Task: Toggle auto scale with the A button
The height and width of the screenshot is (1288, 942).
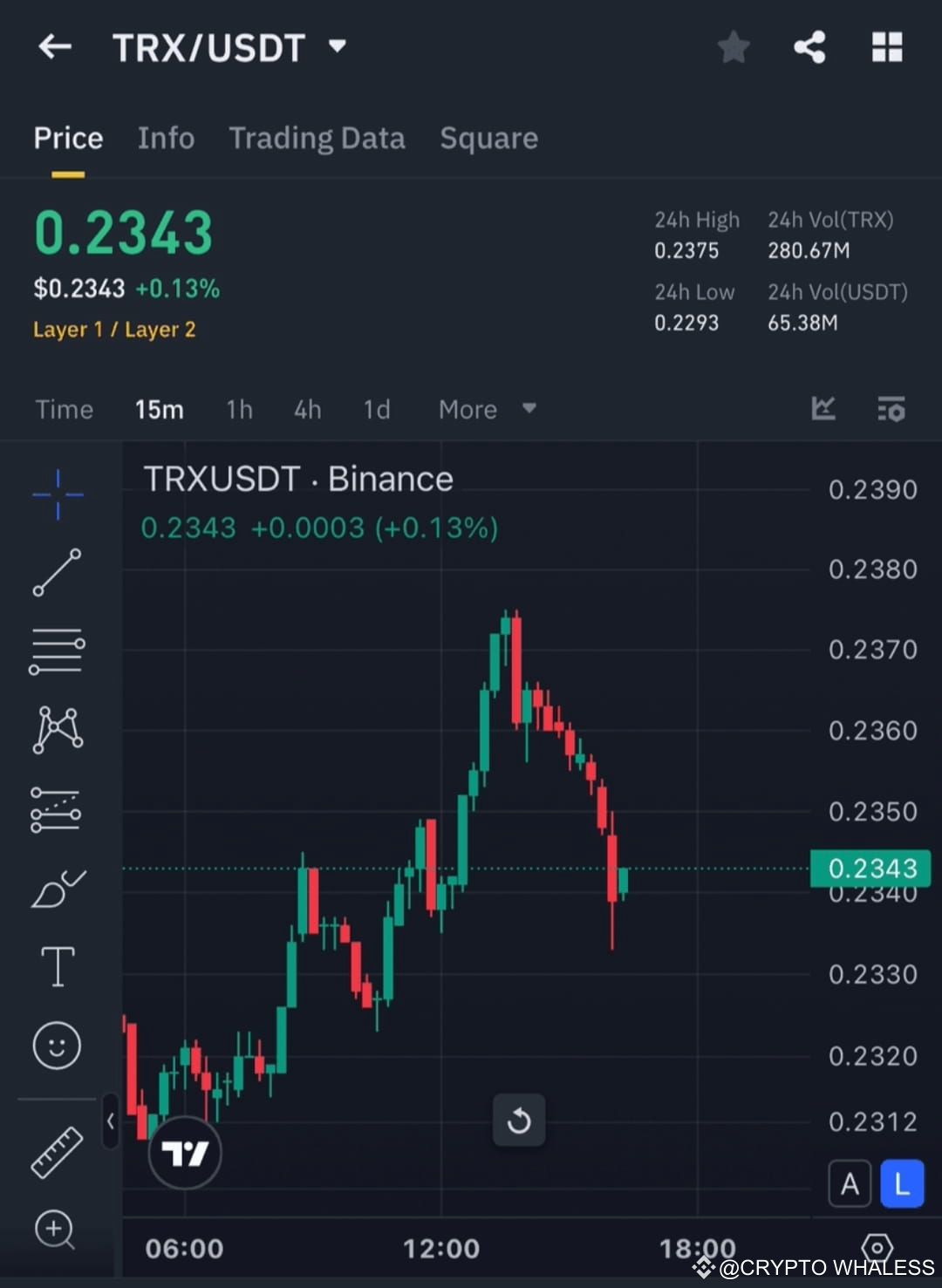Action: click(x=849, y=1183)
